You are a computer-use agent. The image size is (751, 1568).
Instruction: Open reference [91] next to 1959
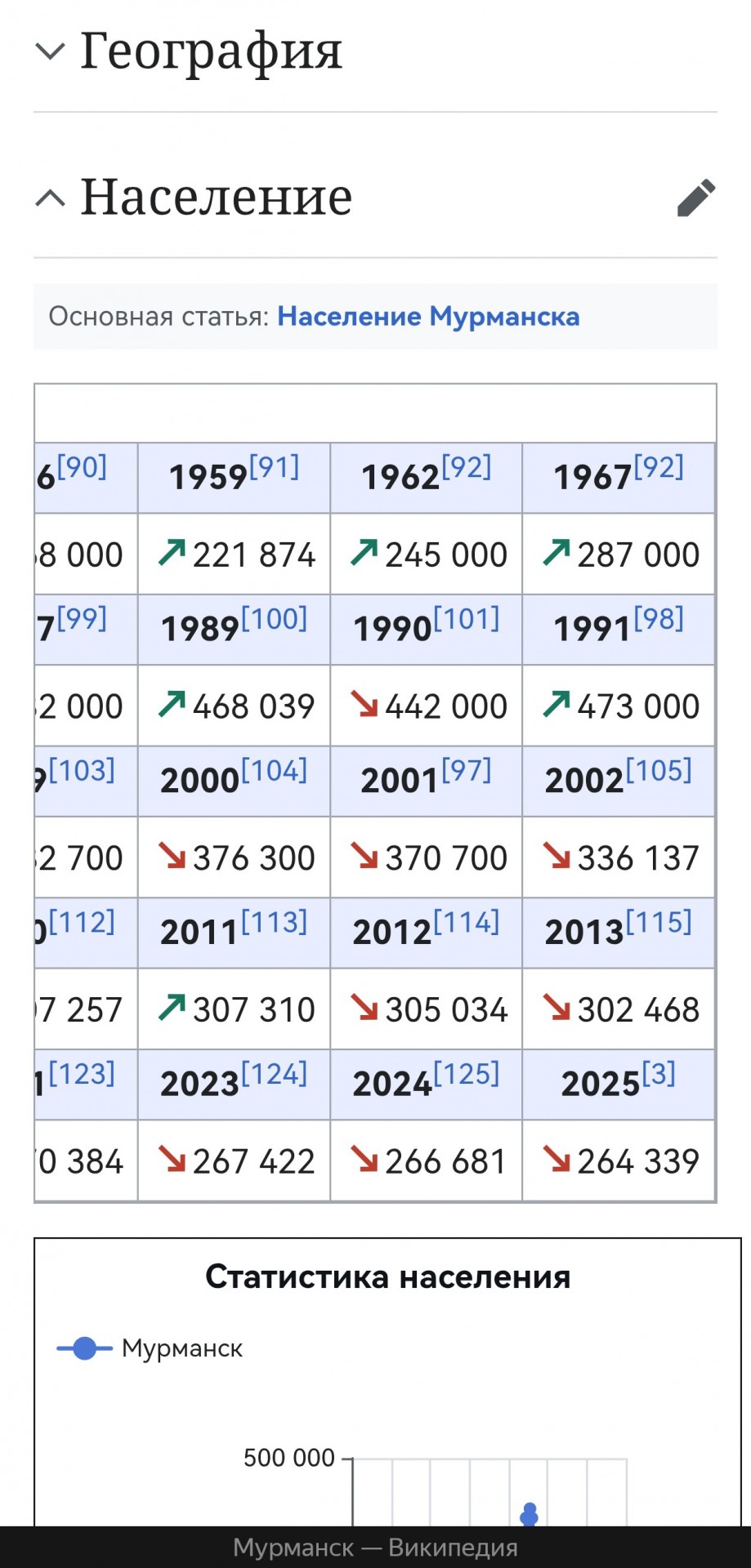point(274,467)
